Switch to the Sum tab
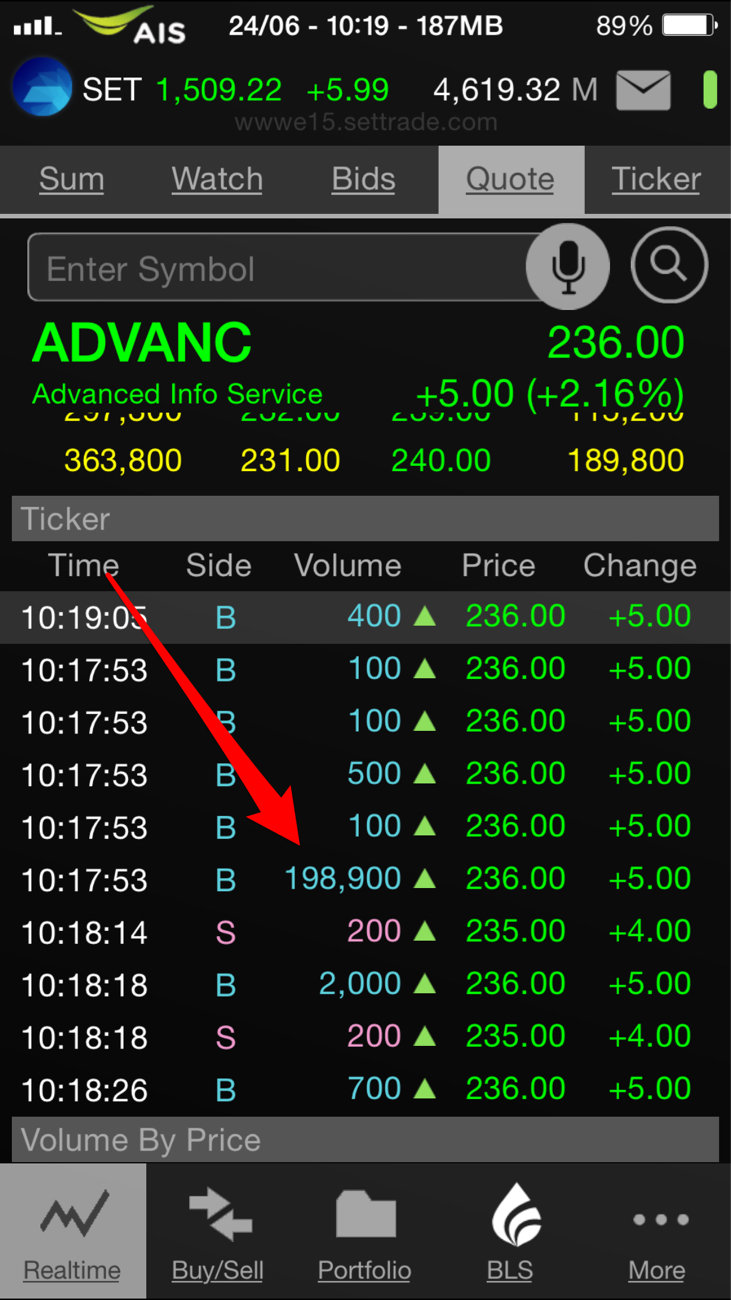Screen dimensions: 731x1300 click(x=72, y=180)
